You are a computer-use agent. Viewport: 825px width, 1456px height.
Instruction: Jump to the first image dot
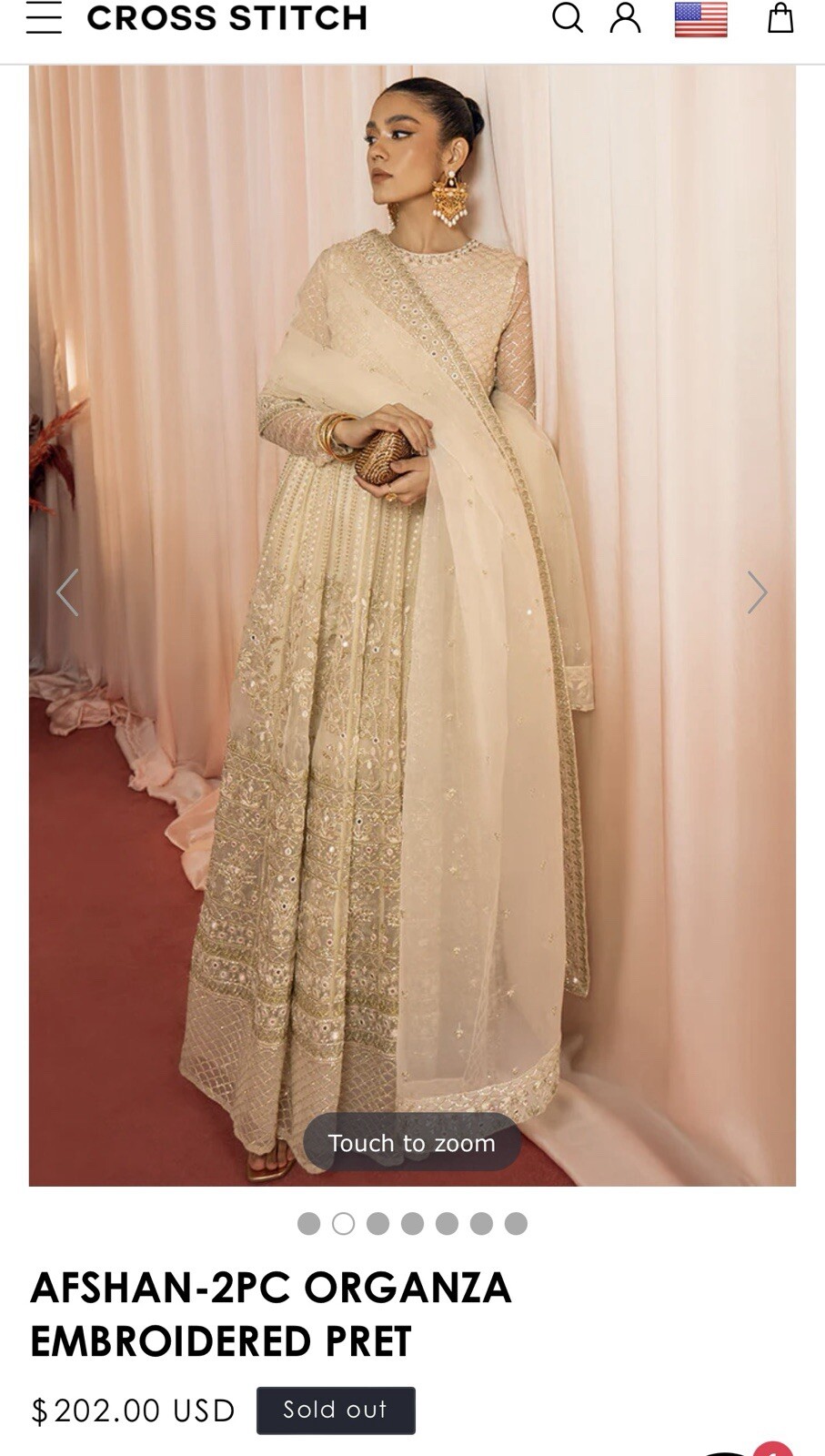pos(309,1223)
